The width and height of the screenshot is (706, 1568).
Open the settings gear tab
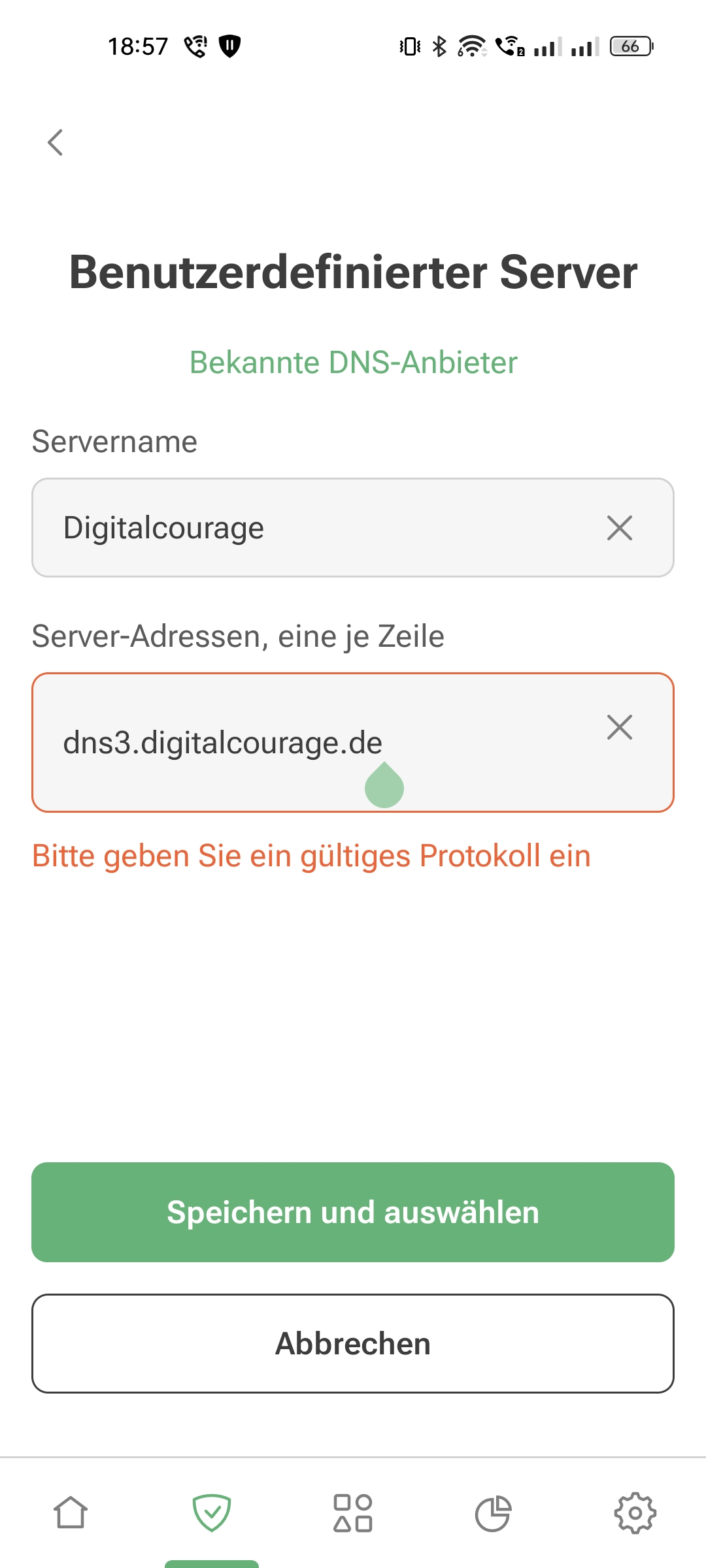coord(635,1513)
